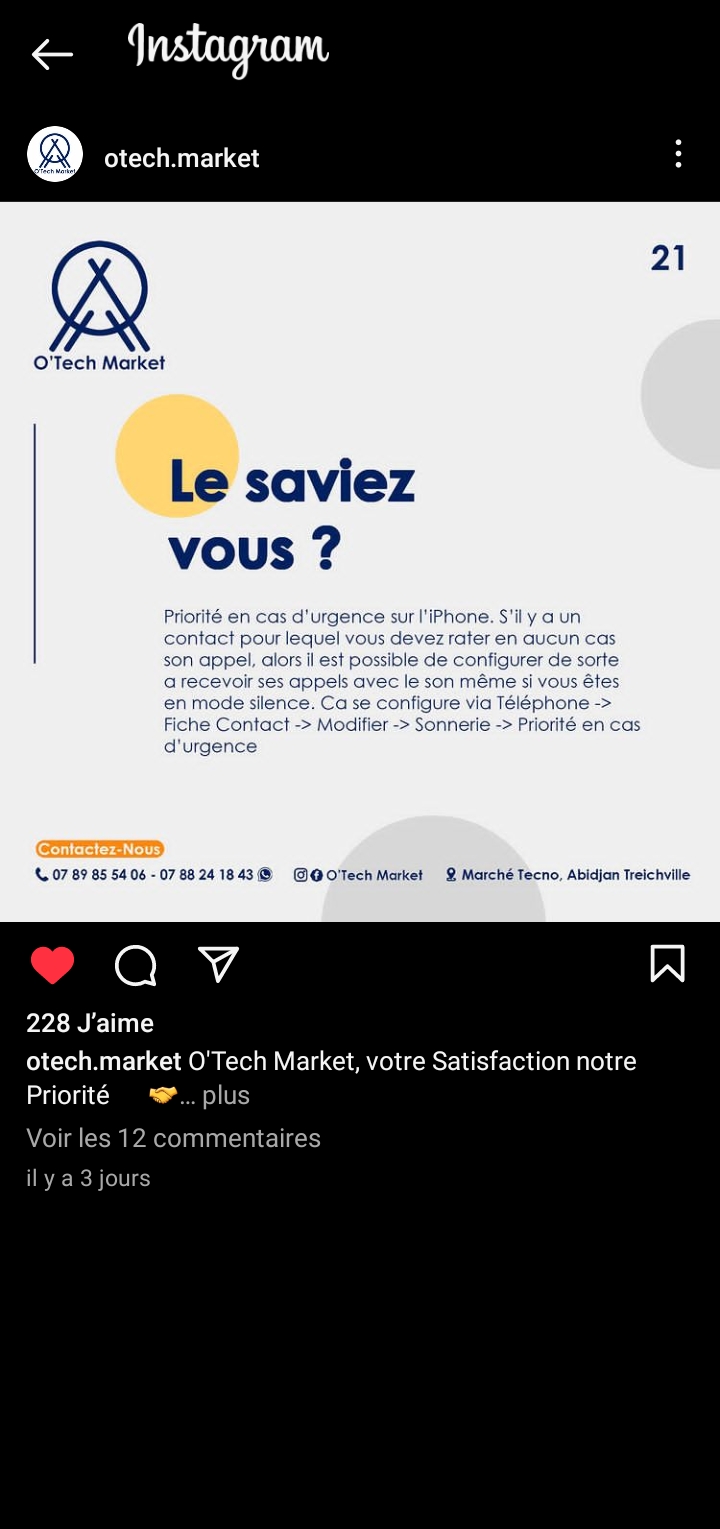Open the post overflow menu
Viewport: 720px width, 1529px height.
click(x=678, y=154)
